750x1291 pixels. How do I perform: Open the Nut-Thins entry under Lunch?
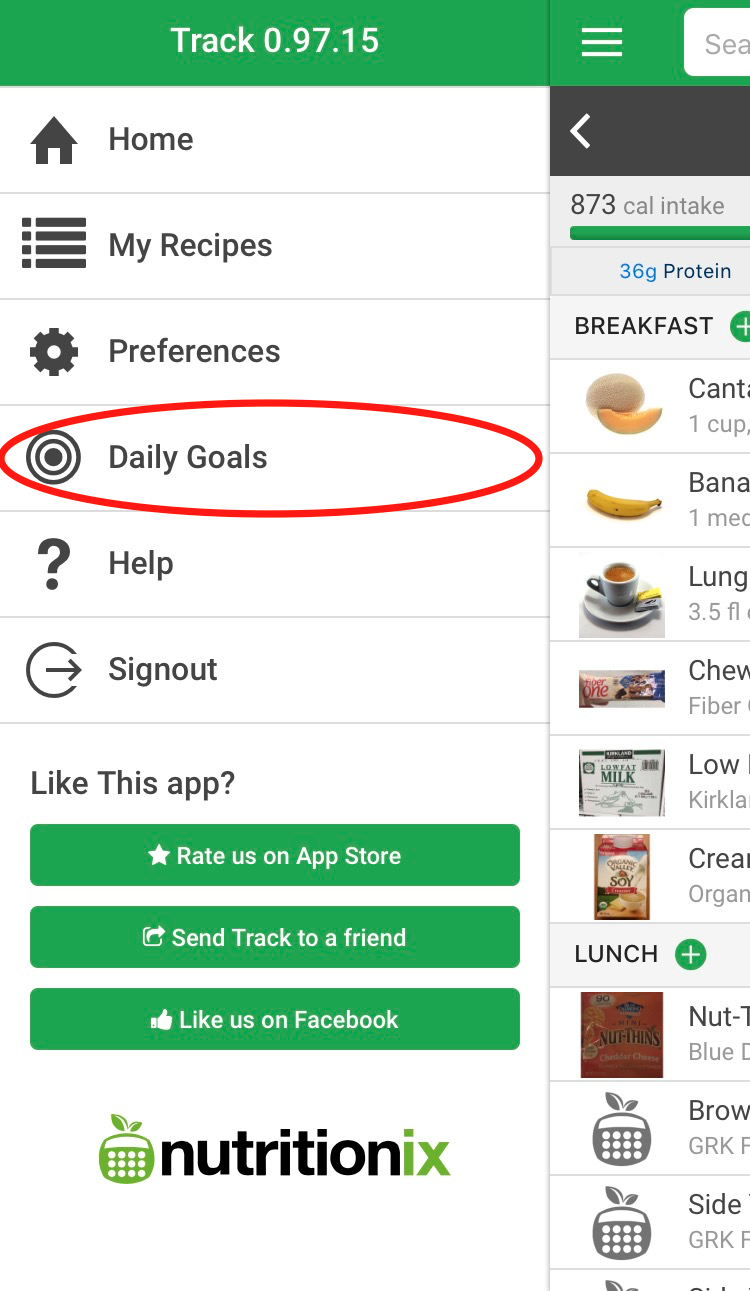pyautogui.click(x=650, y=1034)
